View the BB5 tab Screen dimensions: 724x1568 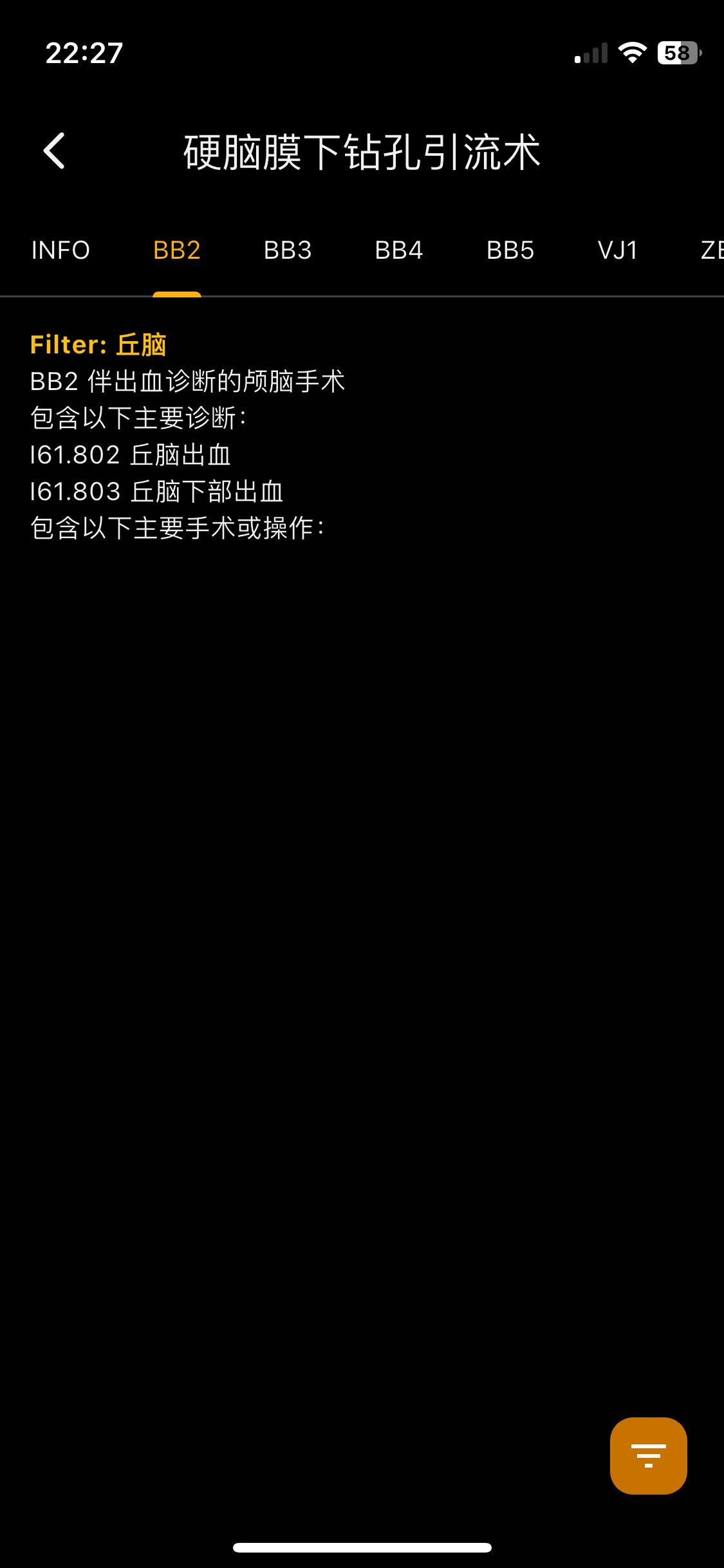click(x=510, y=250)
